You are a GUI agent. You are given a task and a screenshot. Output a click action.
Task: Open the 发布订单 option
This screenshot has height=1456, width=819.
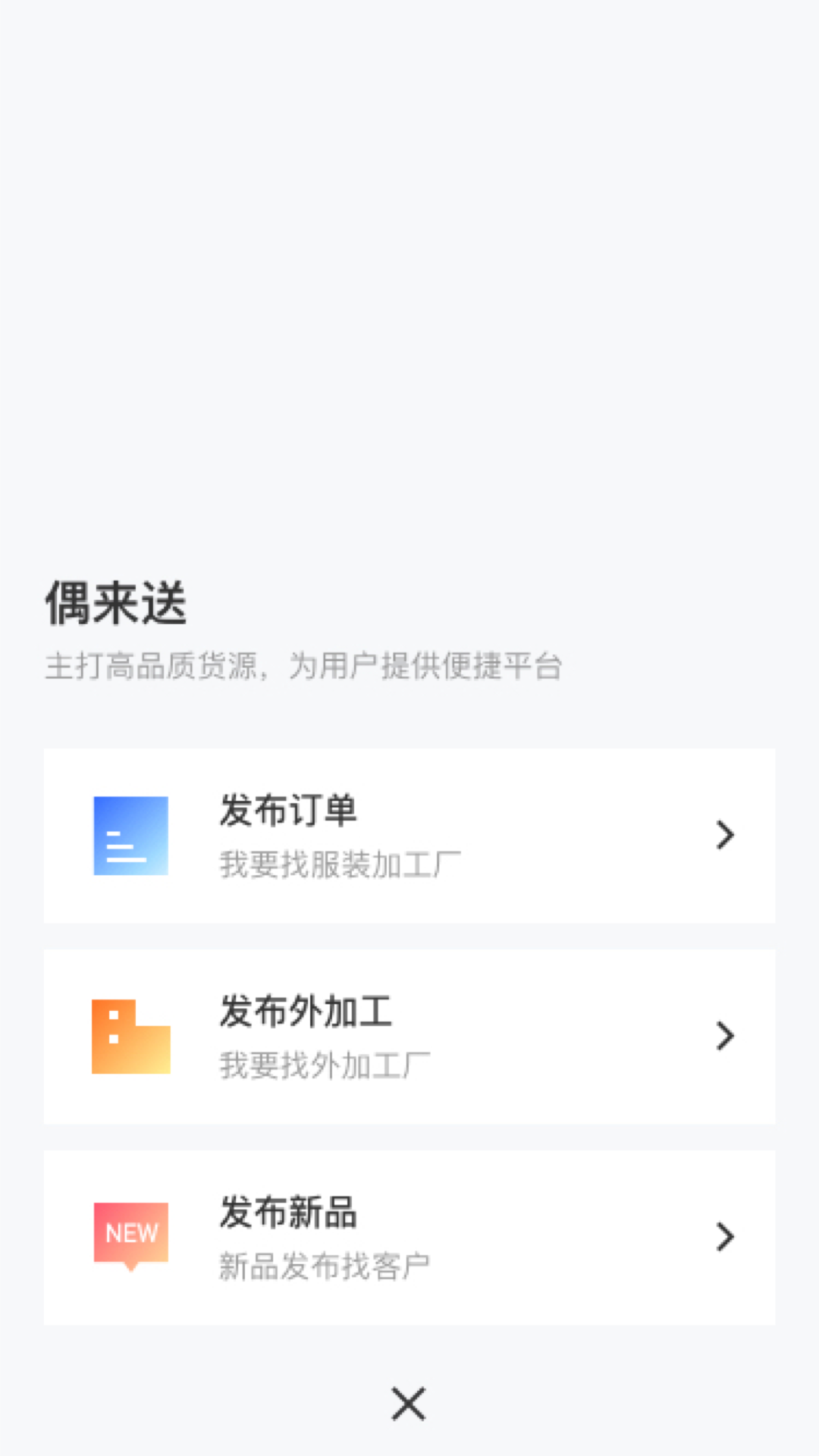(x=409, y=834)
